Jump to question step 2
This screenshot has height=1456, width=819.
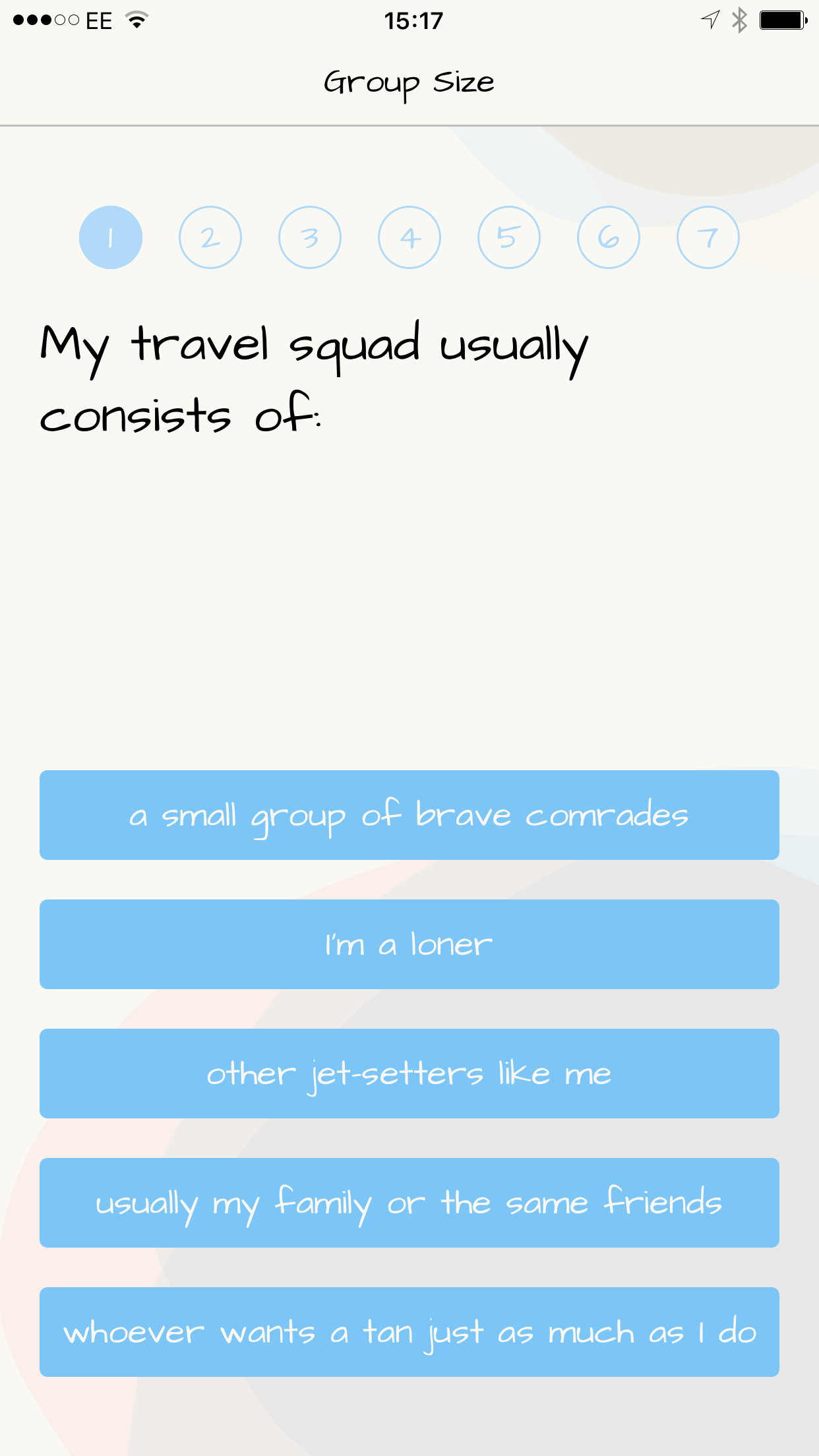[x=210, y=237]
